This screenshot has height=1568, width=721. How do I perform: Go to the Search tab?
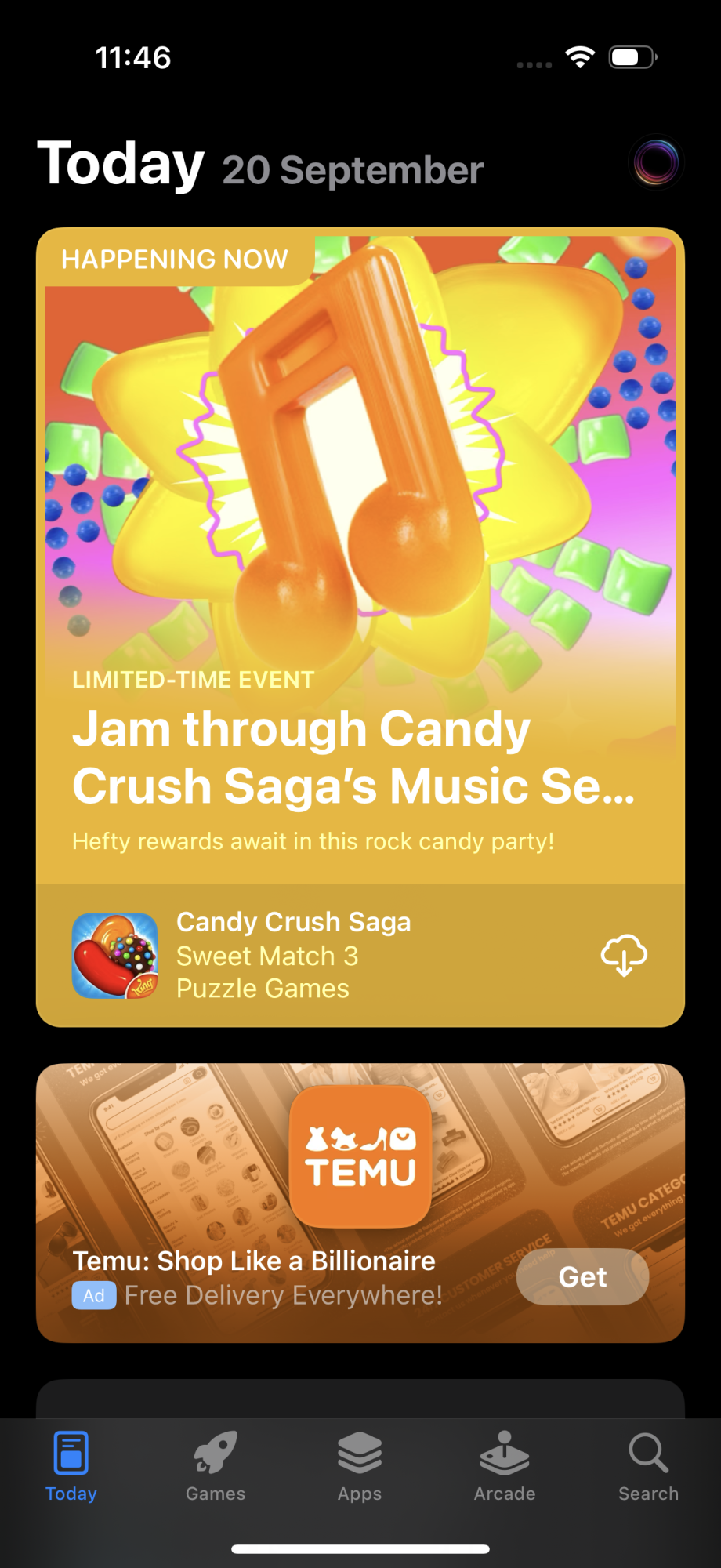(648, 1466)
